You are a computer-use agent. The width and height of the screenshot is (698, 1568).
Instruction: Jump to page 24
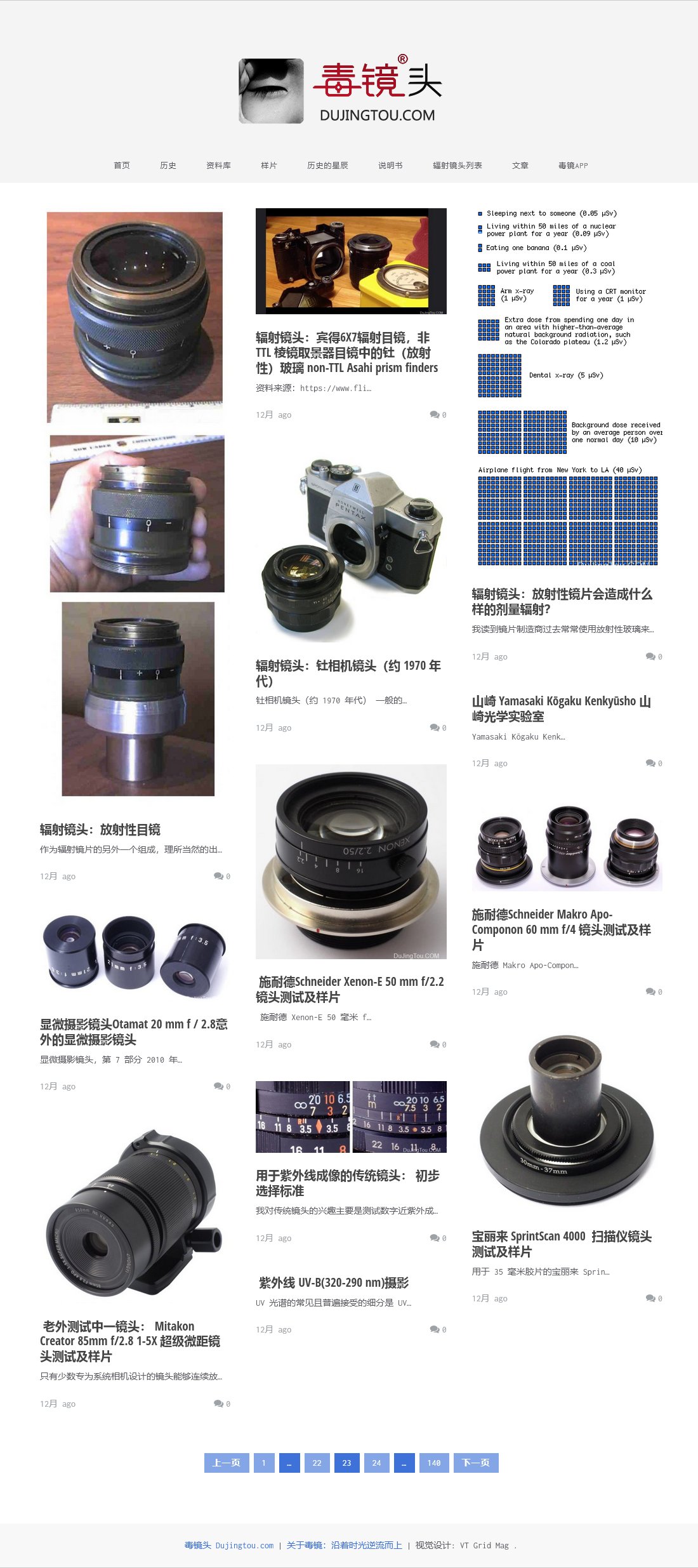[376, 1463]
